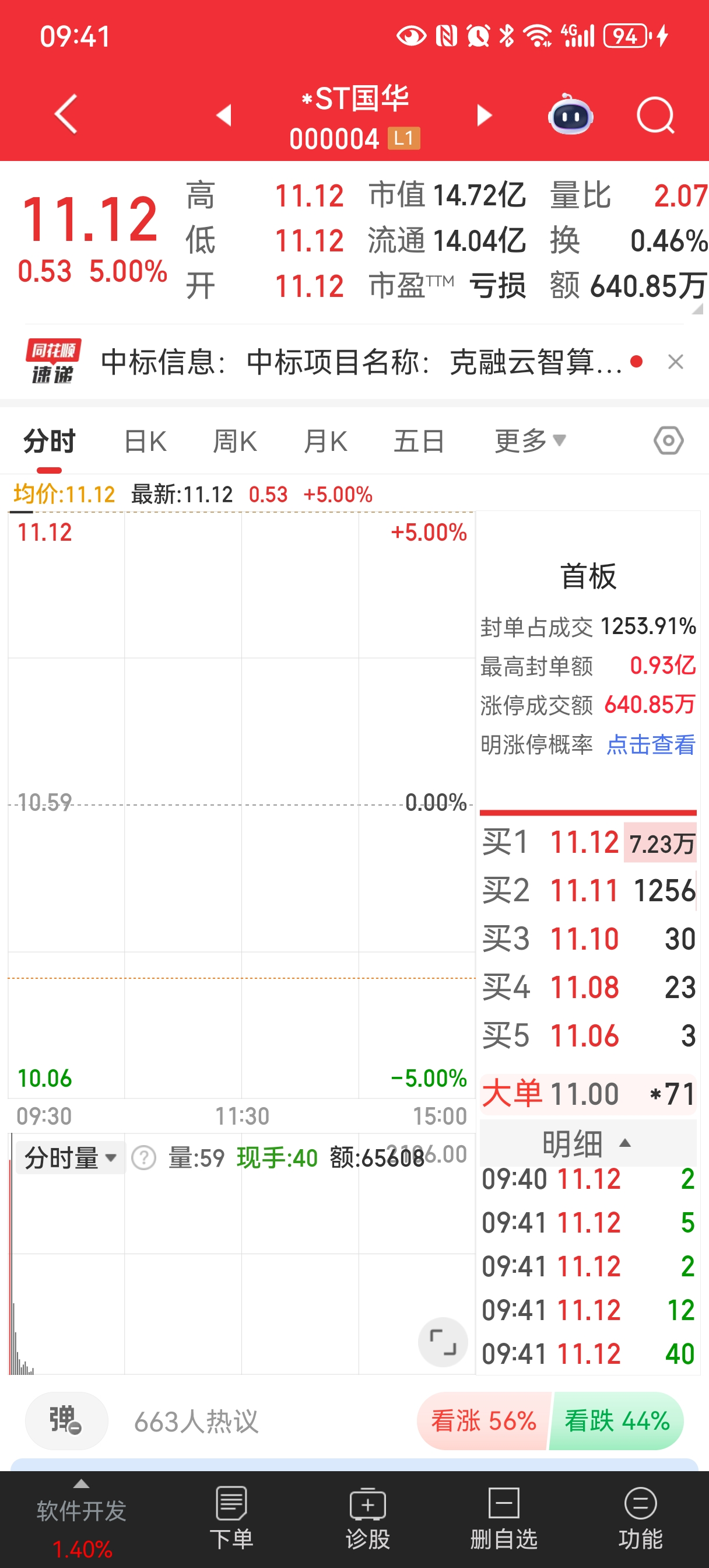Expand the 更多 chart options dropdown
This screenshot has width=709, height=1568.
tap(529, 442)
